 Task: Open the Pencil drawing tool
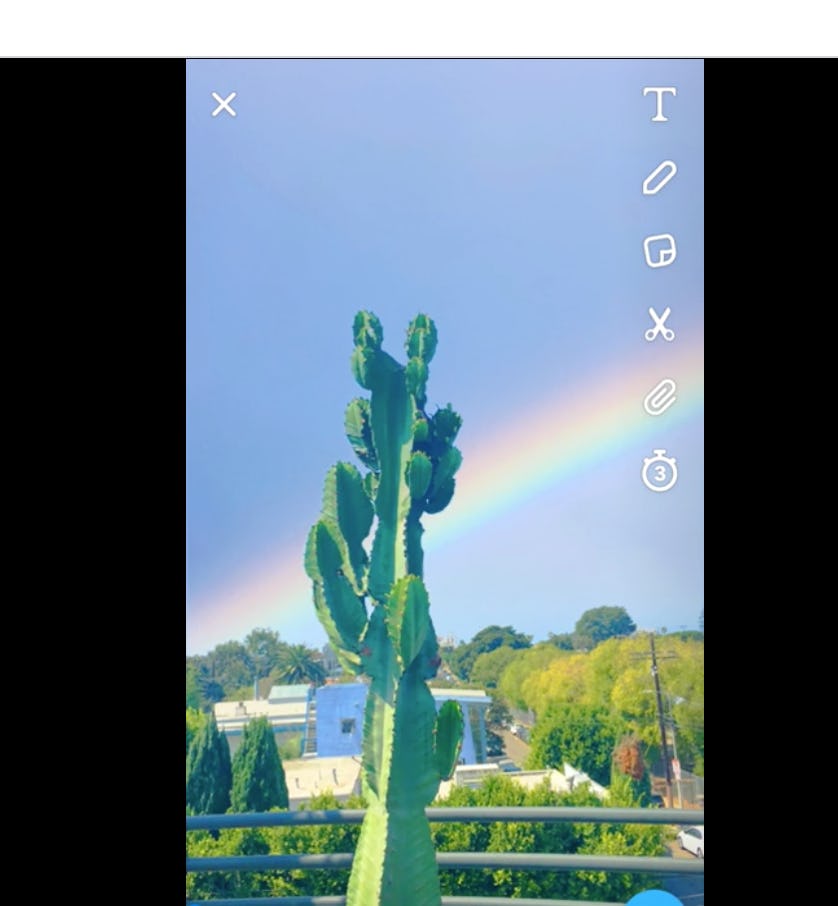pos(660,178)
